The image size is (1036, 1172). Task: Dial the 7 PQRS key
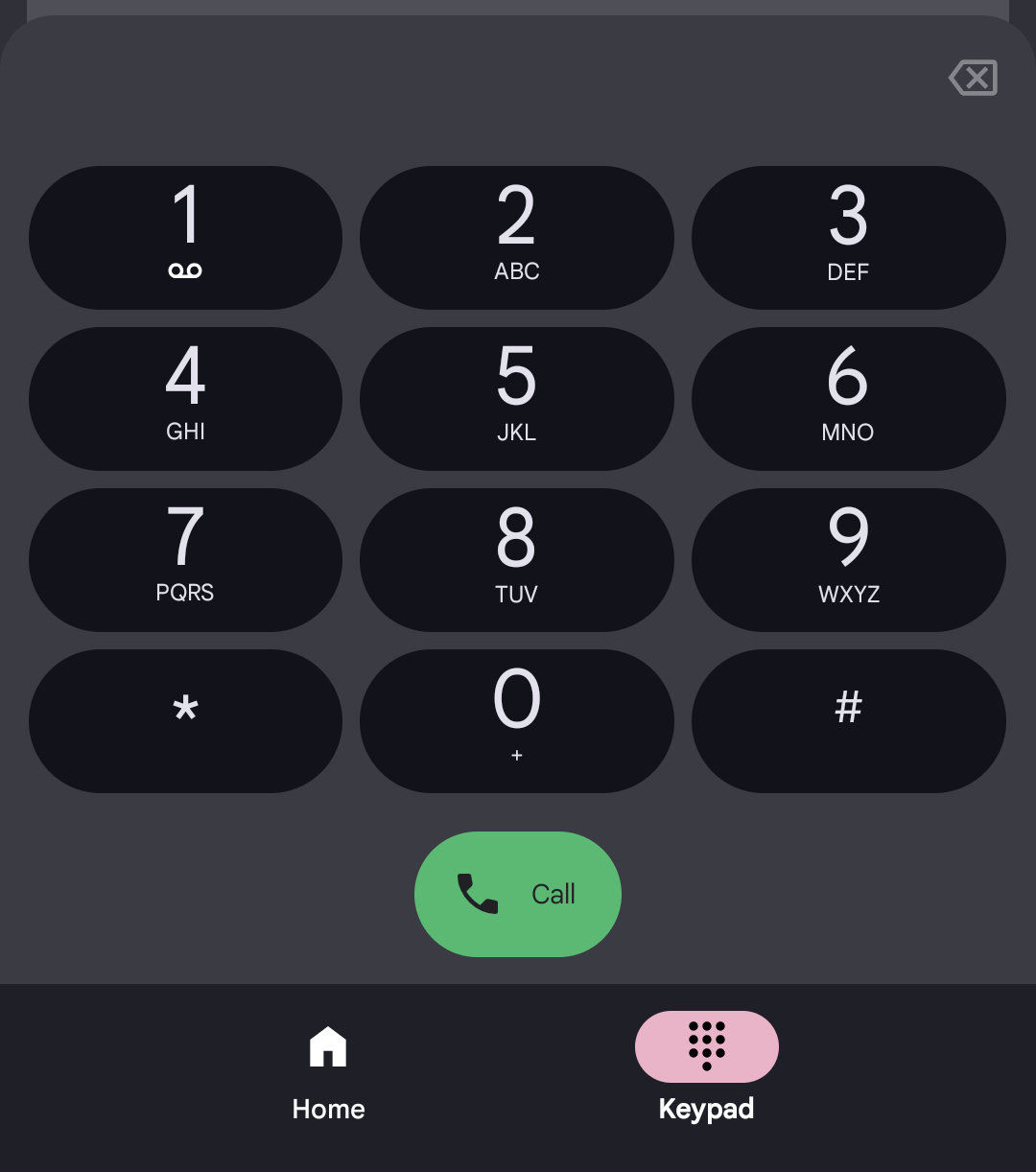(185, 559)
